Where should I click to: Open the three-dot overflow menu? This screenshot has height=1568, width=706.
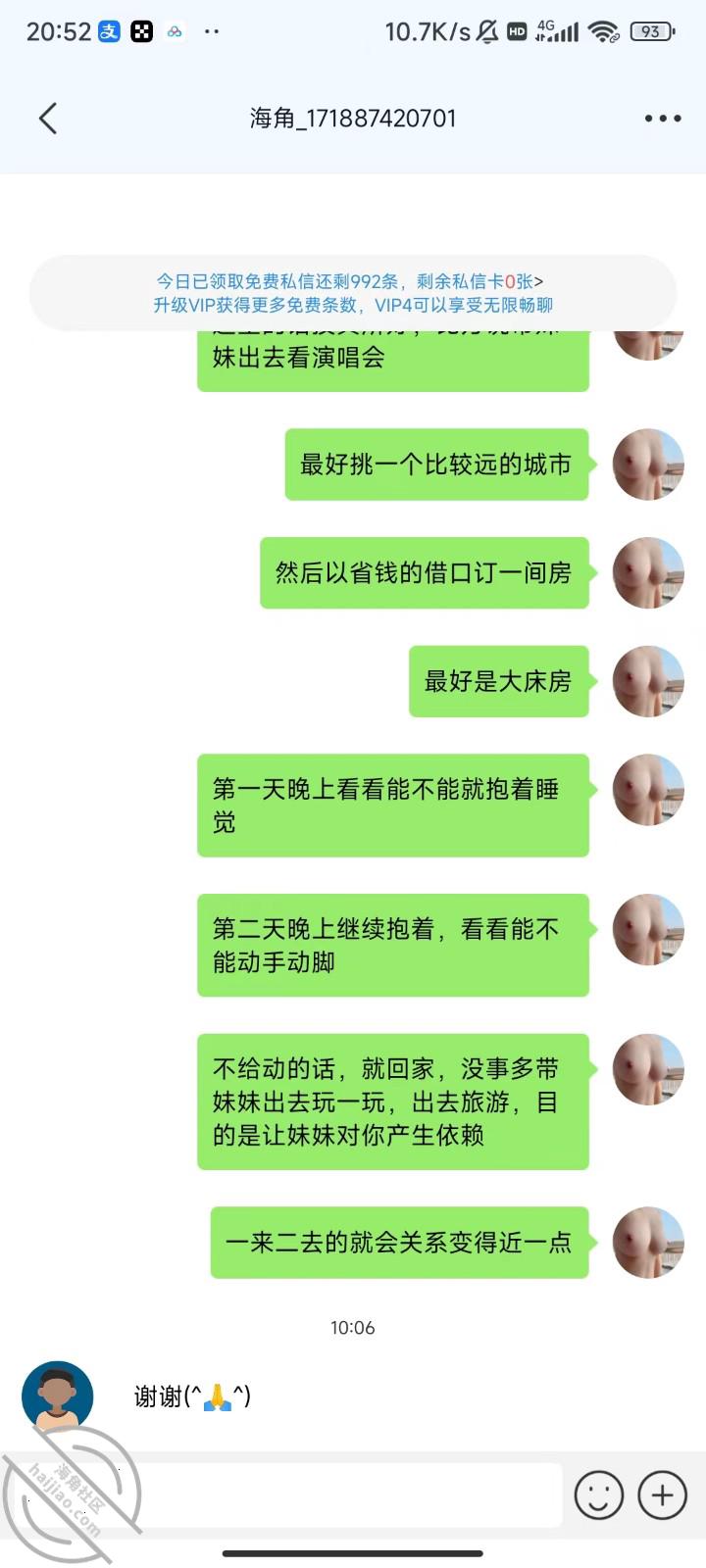point(663,119)
